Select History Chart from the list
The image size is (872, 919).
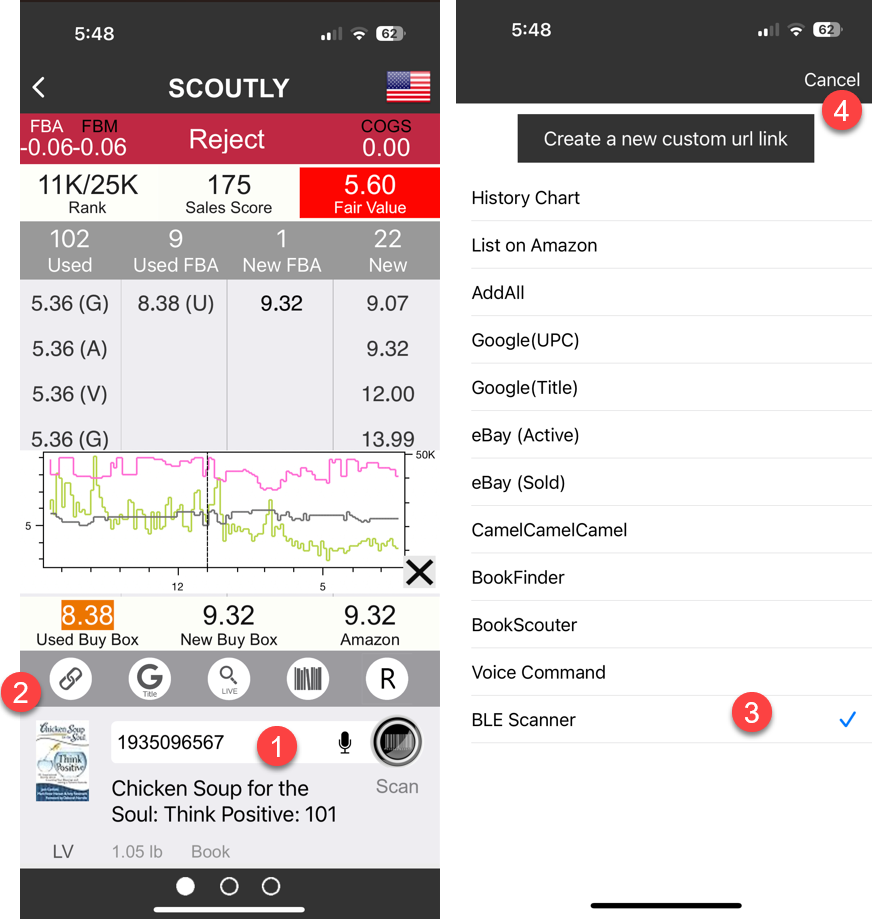pos(526,198)
